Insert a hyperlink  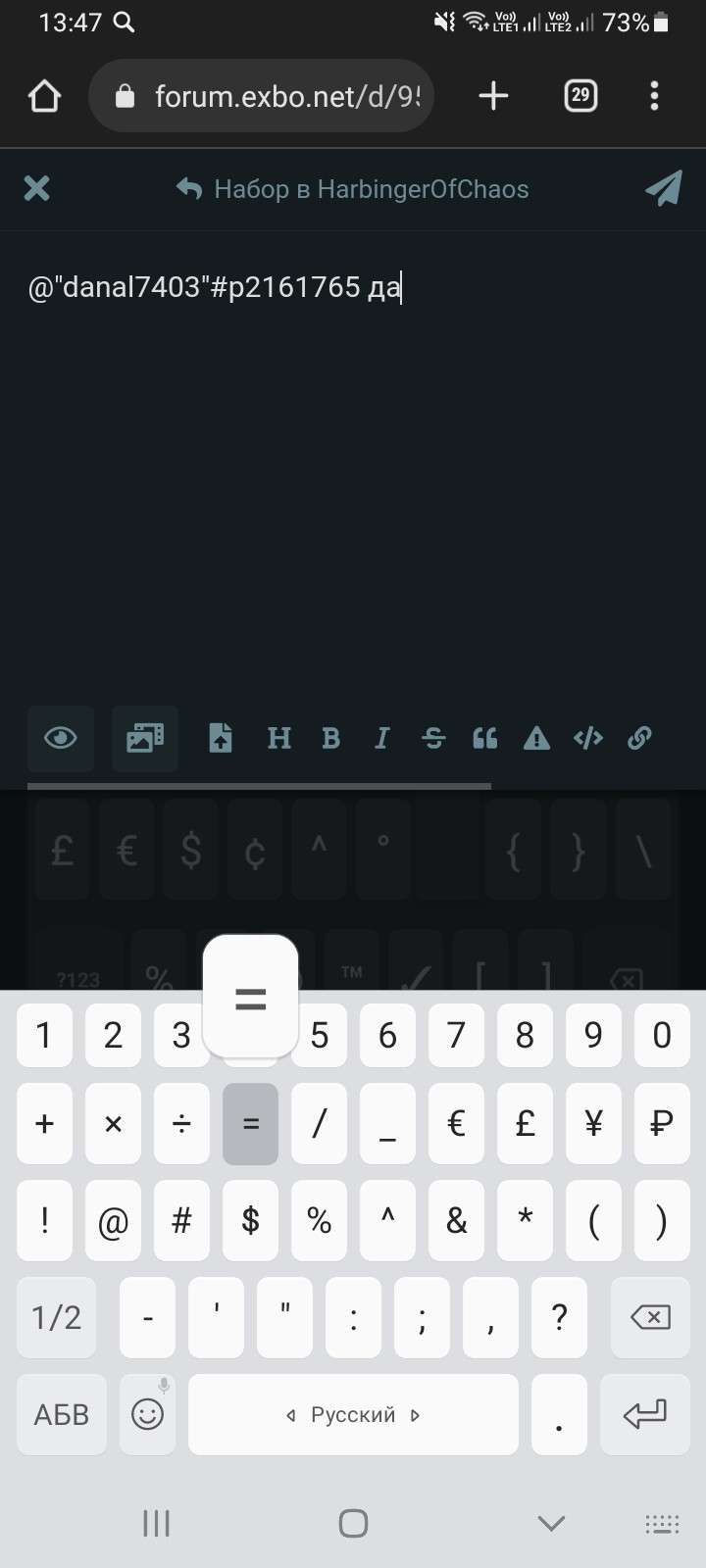(639, 738)
